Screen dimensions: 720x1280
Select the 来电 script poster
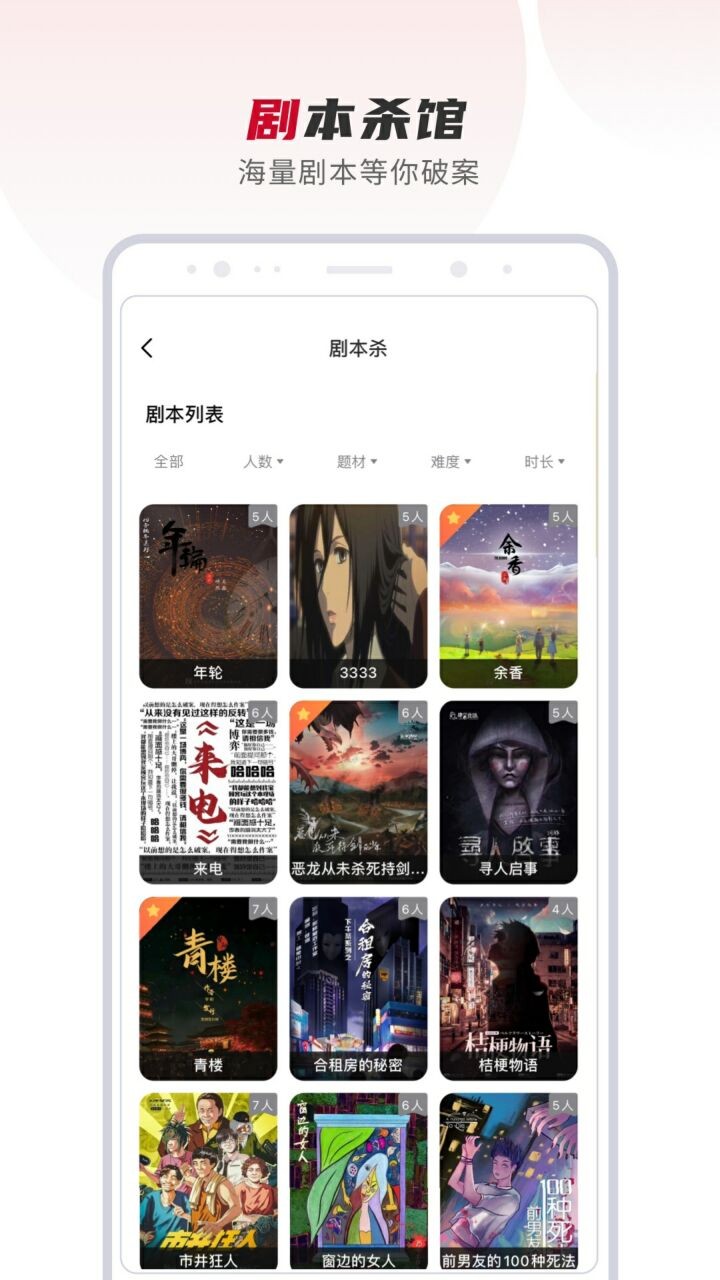pyautogui.click(x=210, y=790)
